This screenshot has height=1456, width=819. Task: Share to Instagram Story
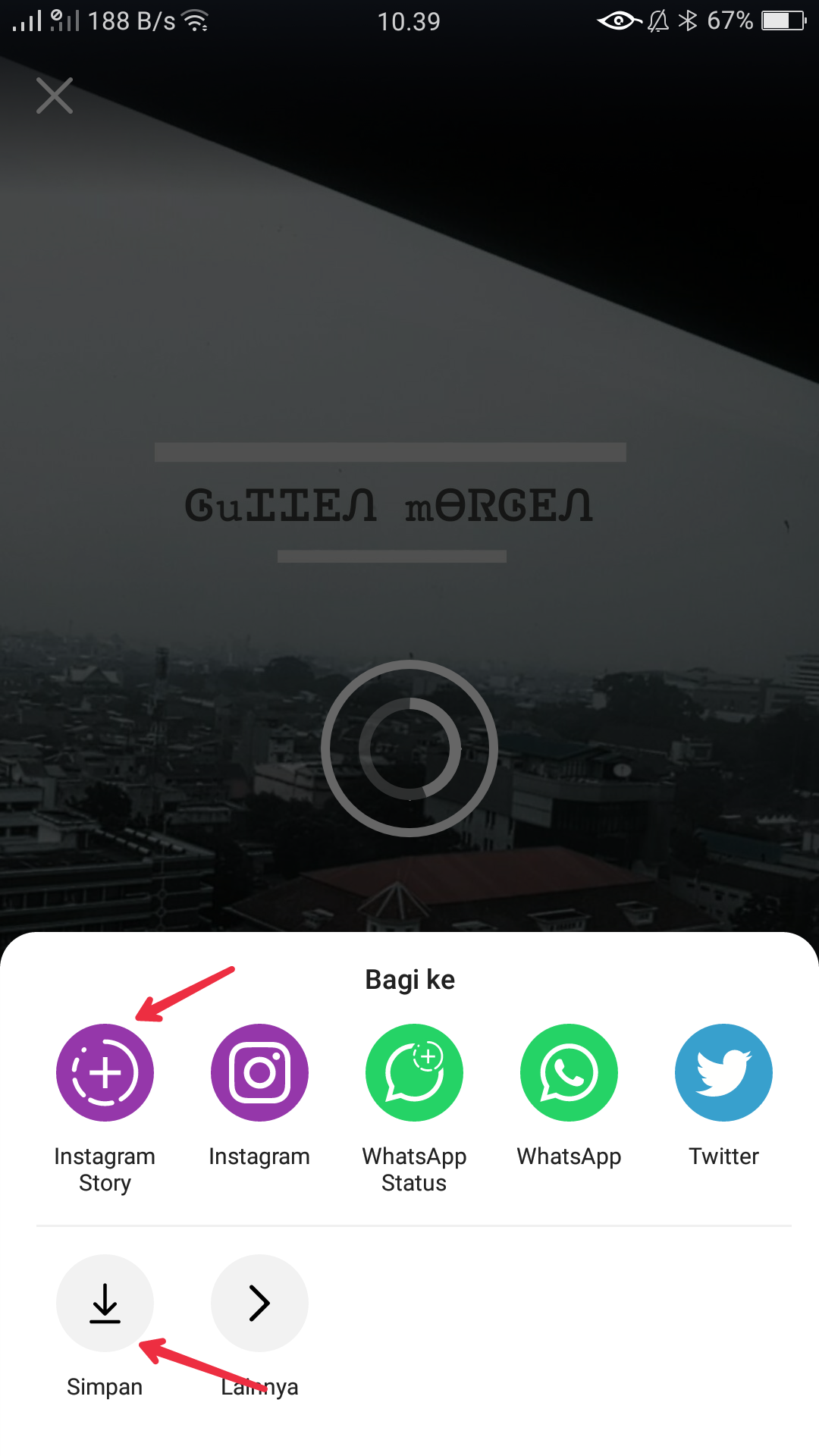(105, 1072)
